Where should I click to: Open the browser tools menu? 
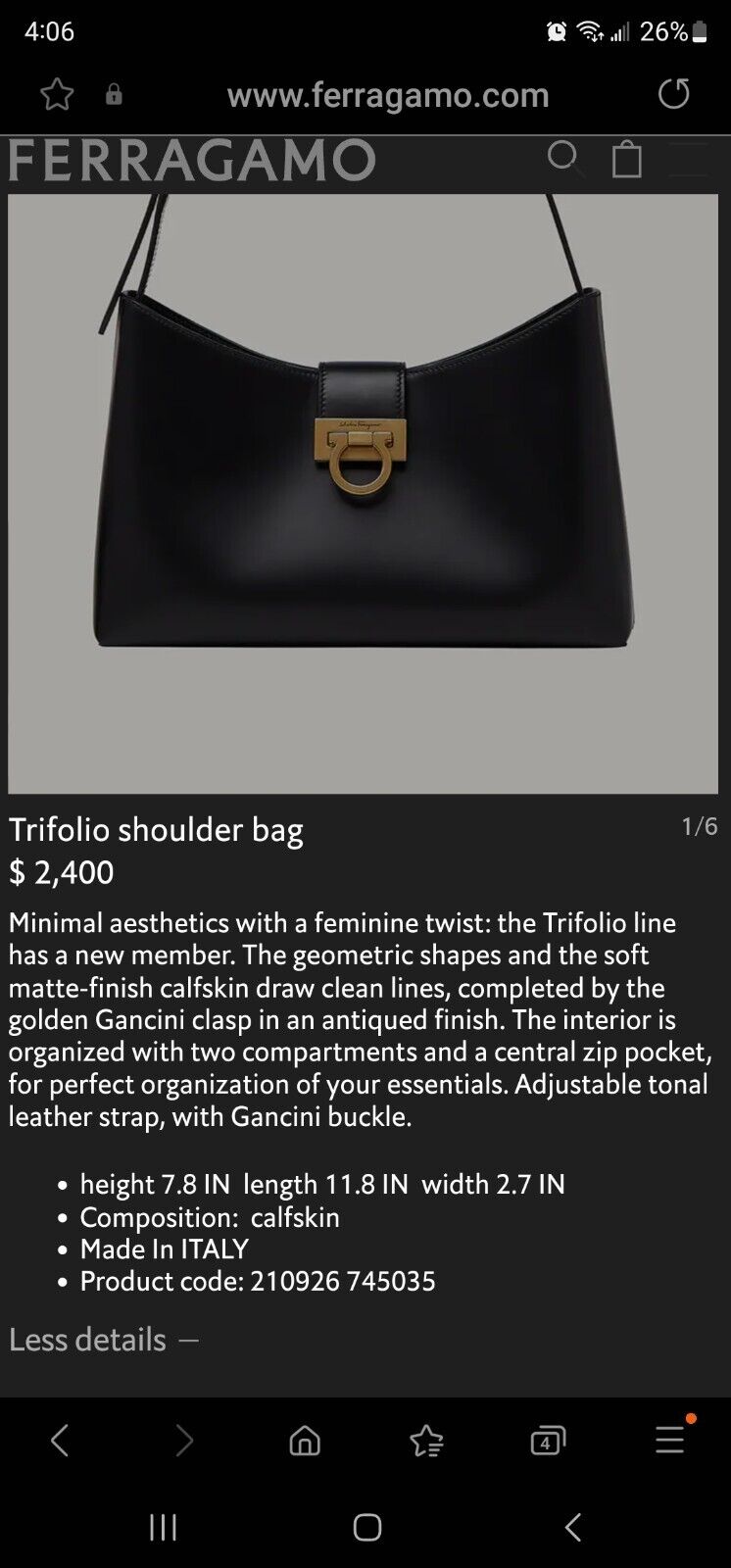(670, 1439)
